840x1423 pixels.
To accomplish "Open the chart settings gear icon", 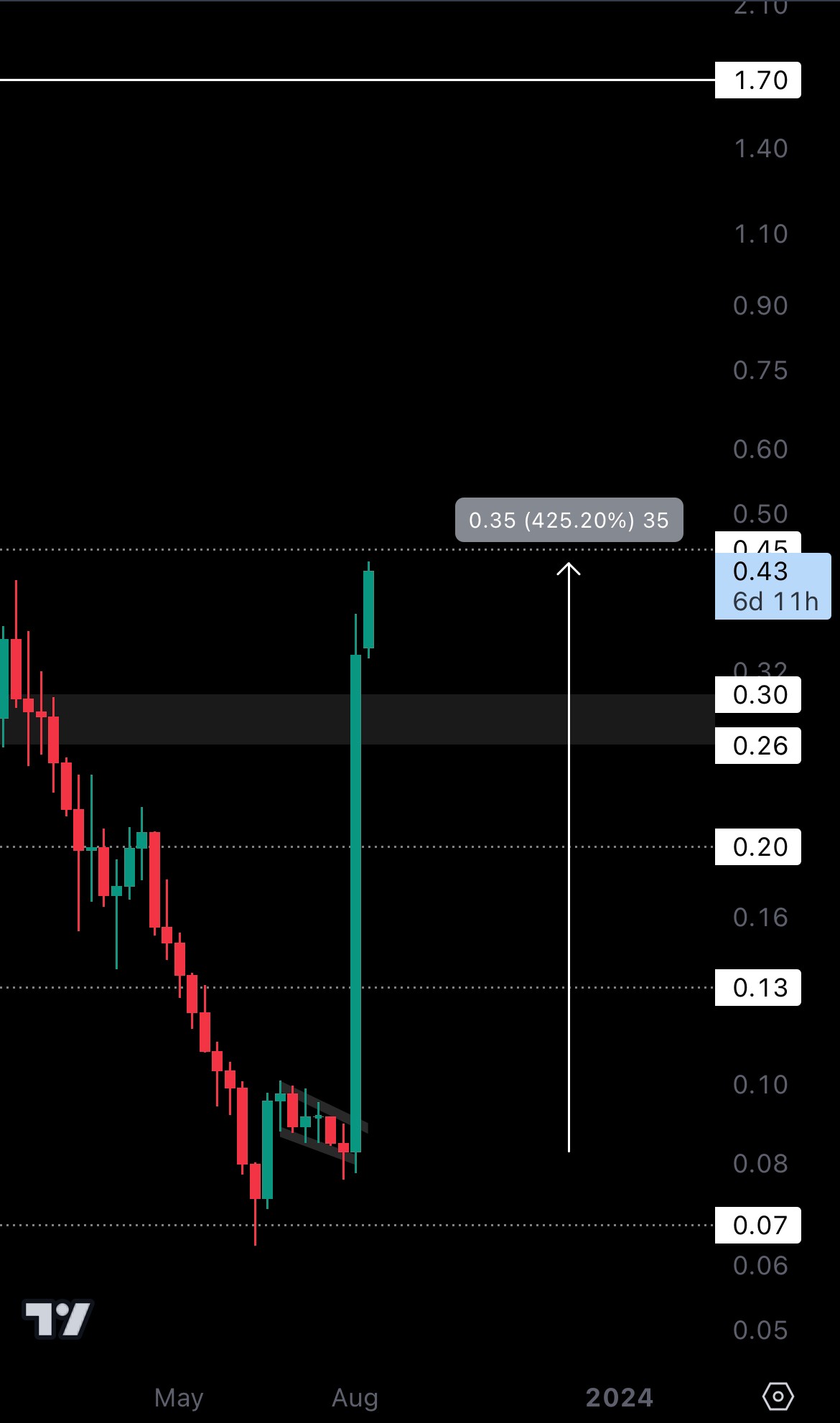I will (778, 1396).
